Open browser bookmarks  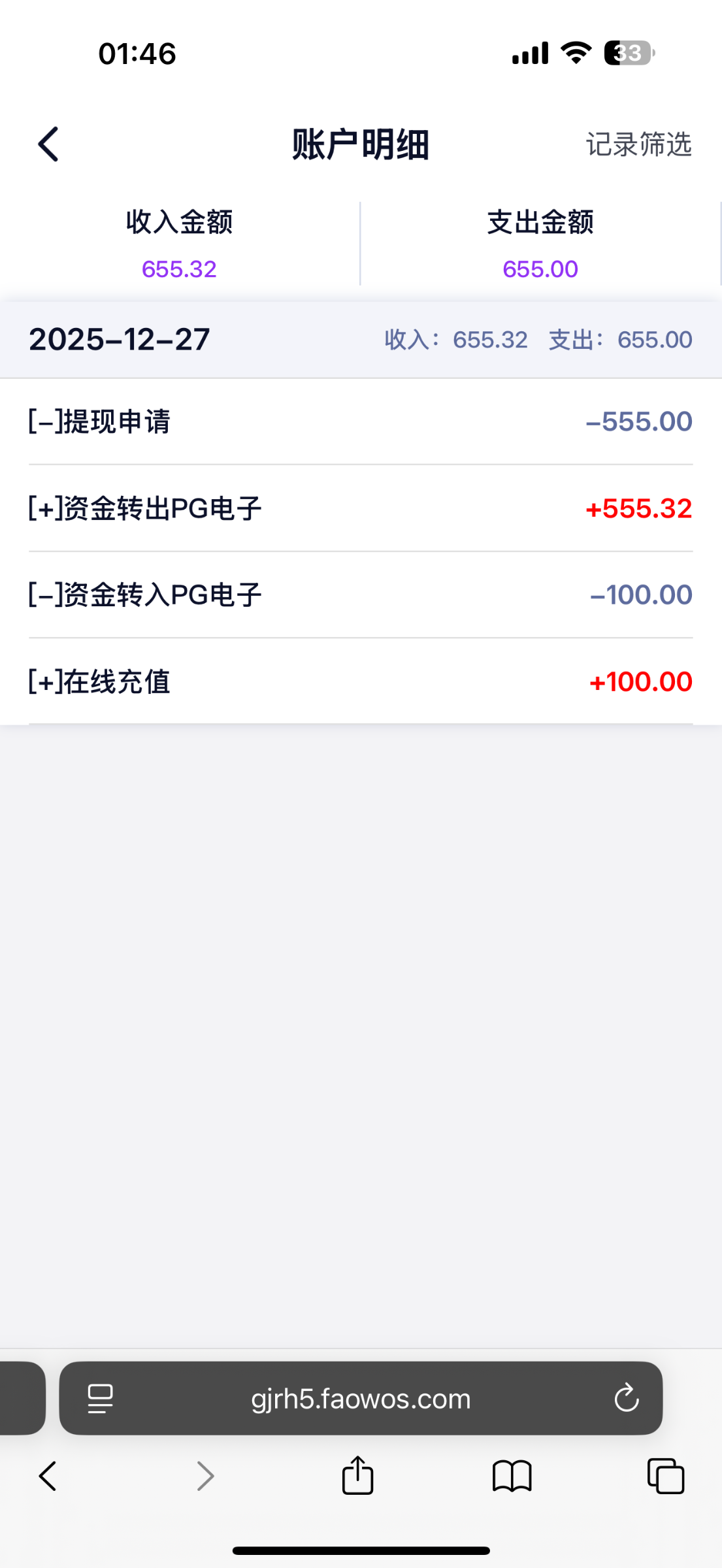pos(512,1476)
